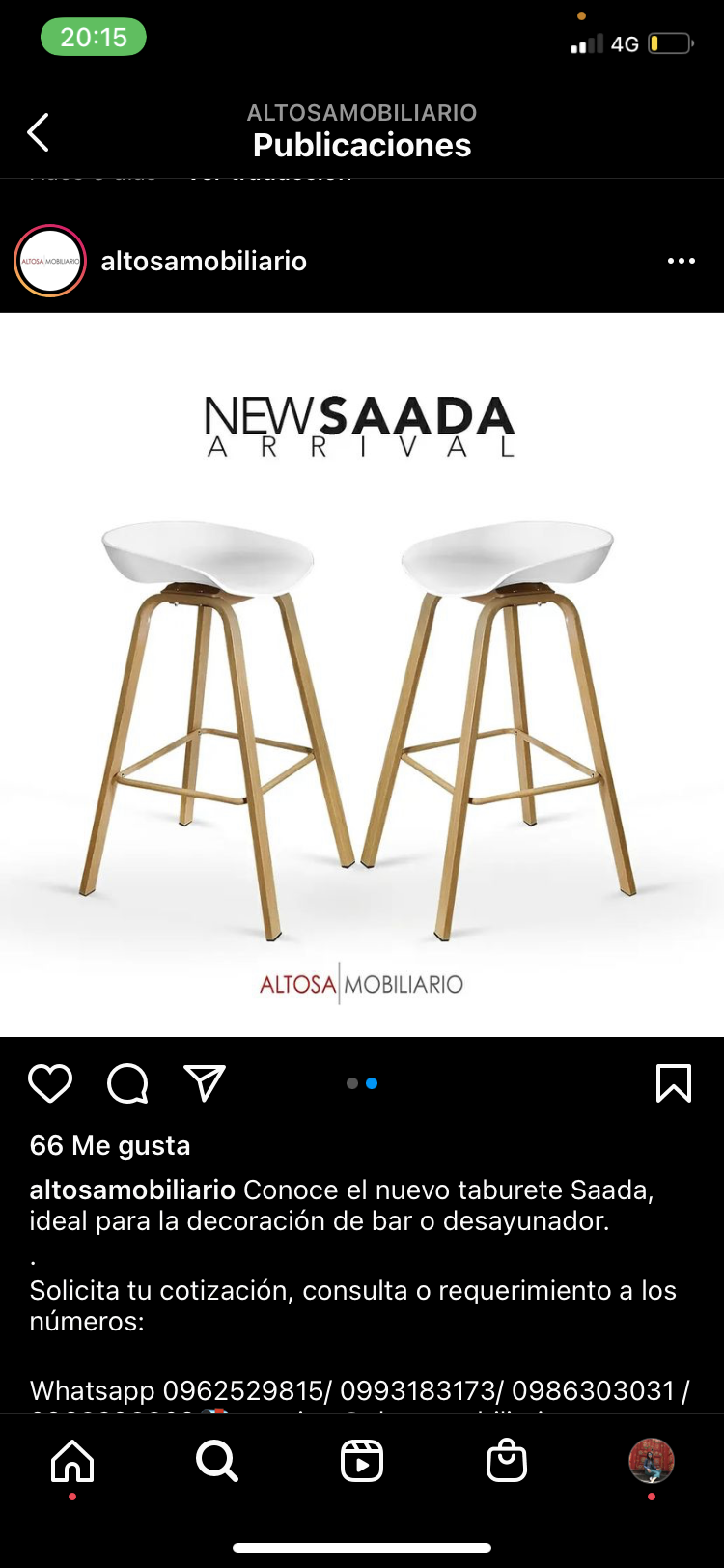The height and width of the screenshot is (1568, 724).
Task: Switch to the Search tab
Action: click(x=217, y=1461)
